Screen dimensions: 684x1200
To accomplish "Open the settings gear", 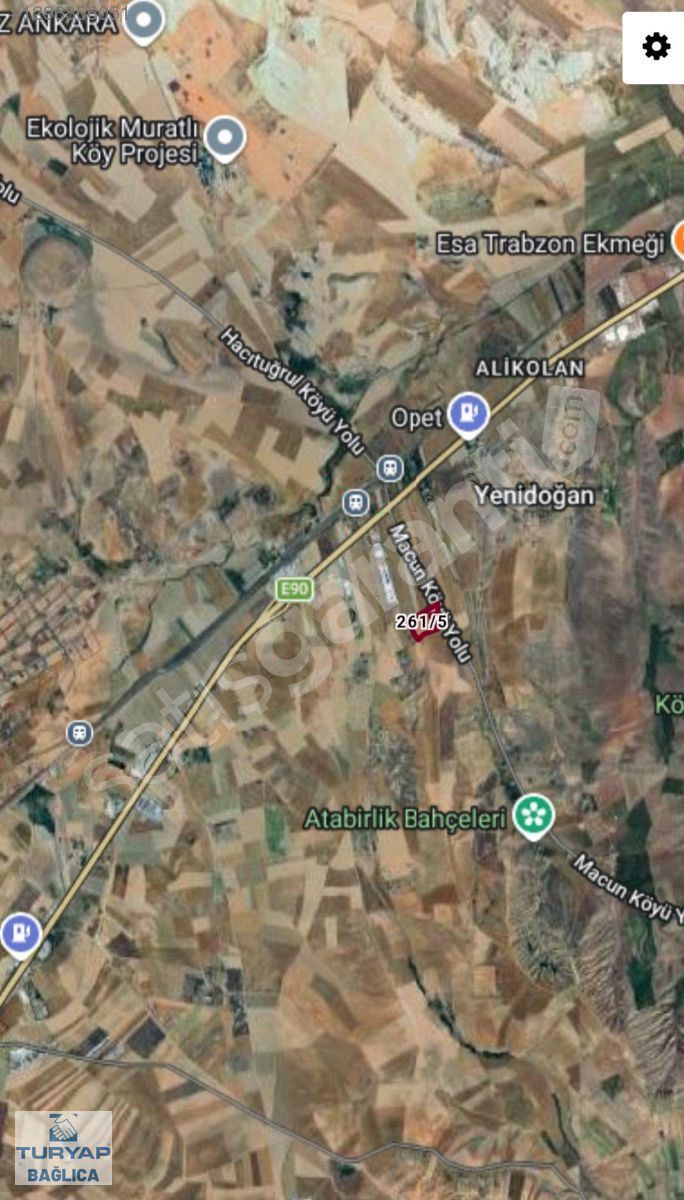I will tap(655, 47).
